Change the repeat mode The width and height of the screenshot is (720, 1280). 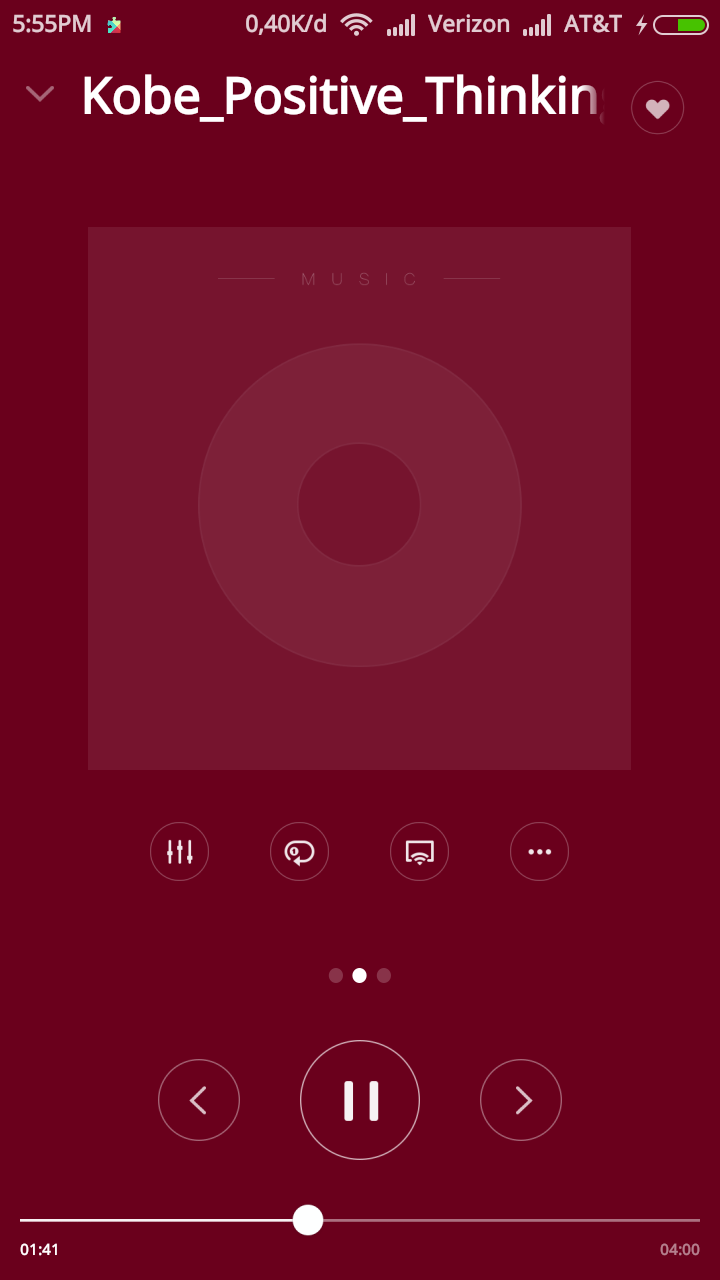pos(299,852)
